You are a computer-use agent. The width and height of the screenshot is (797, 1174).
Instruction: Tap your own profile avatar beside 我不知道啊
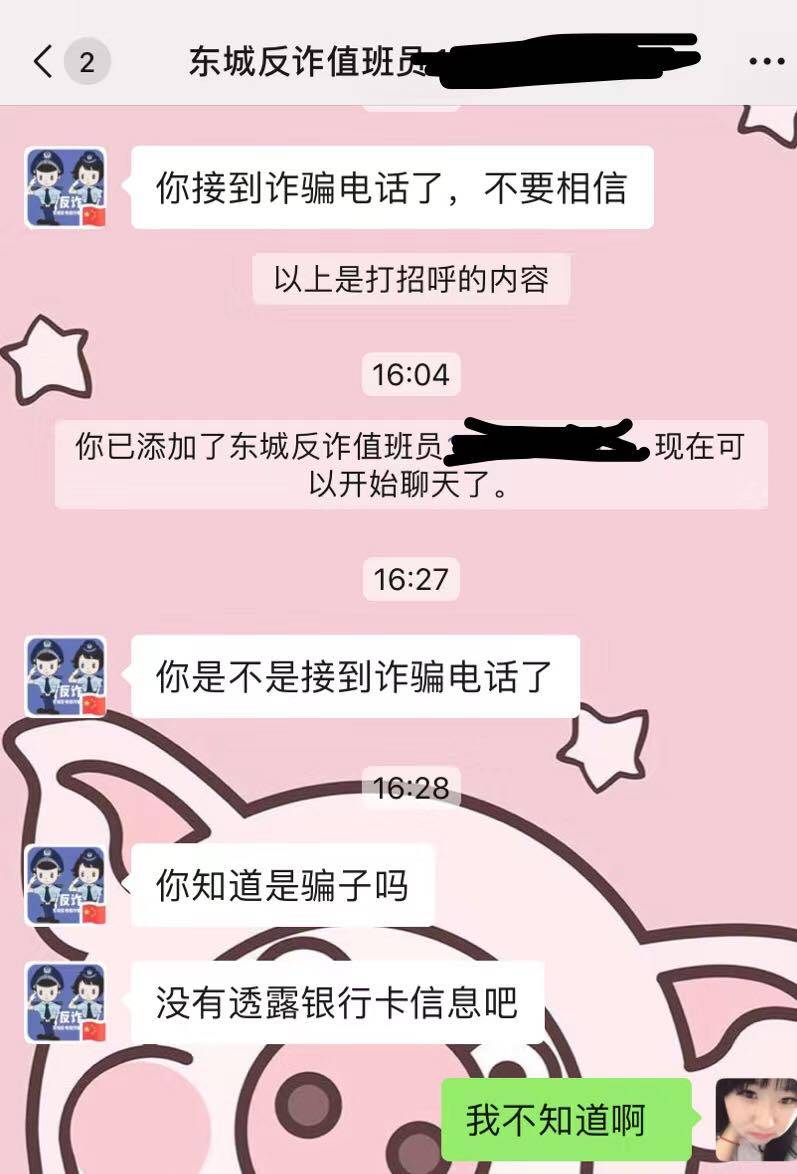pyautogui.click(x=756, y=1118)
